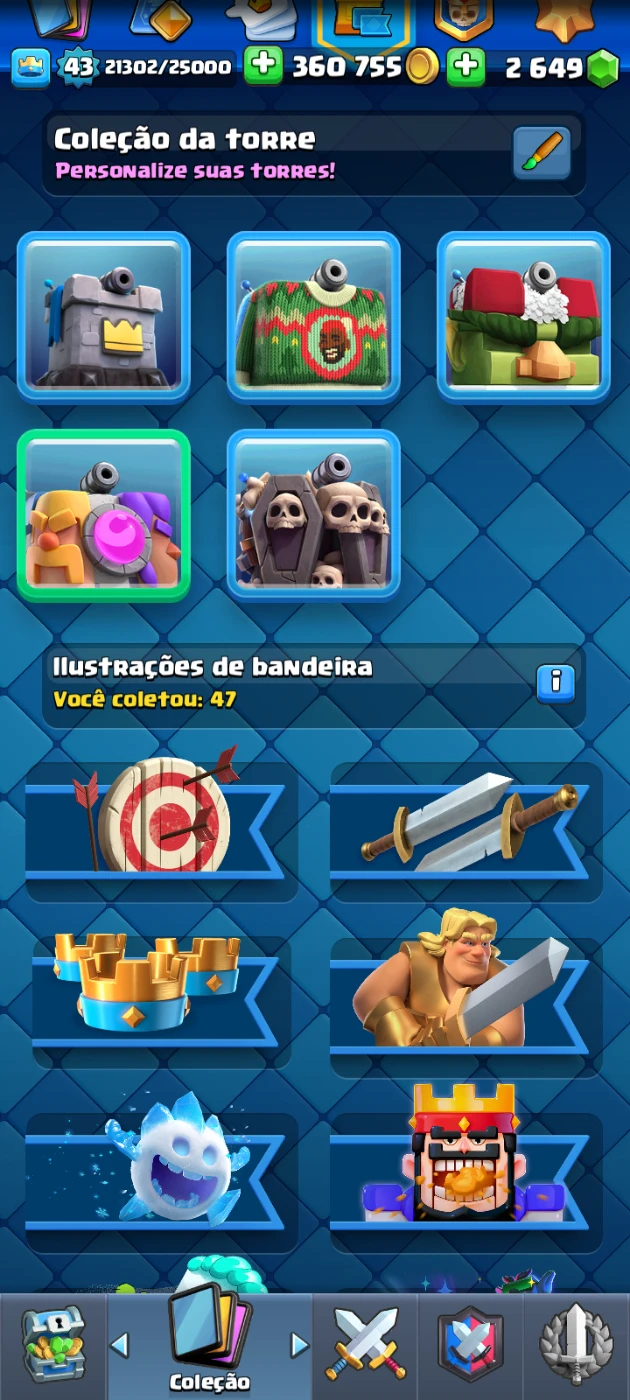Choose the ice spirit banner illustration

160,1168
